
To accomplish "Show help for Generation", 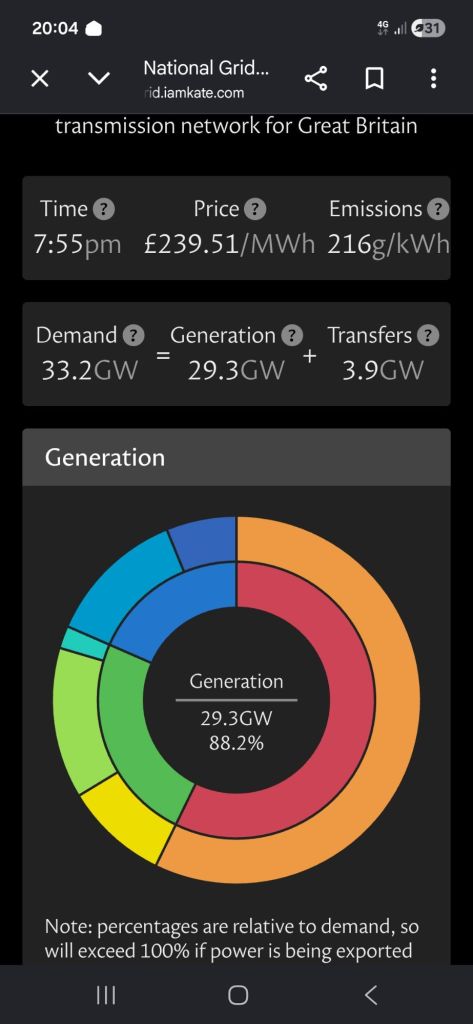I will pos(291,336).
